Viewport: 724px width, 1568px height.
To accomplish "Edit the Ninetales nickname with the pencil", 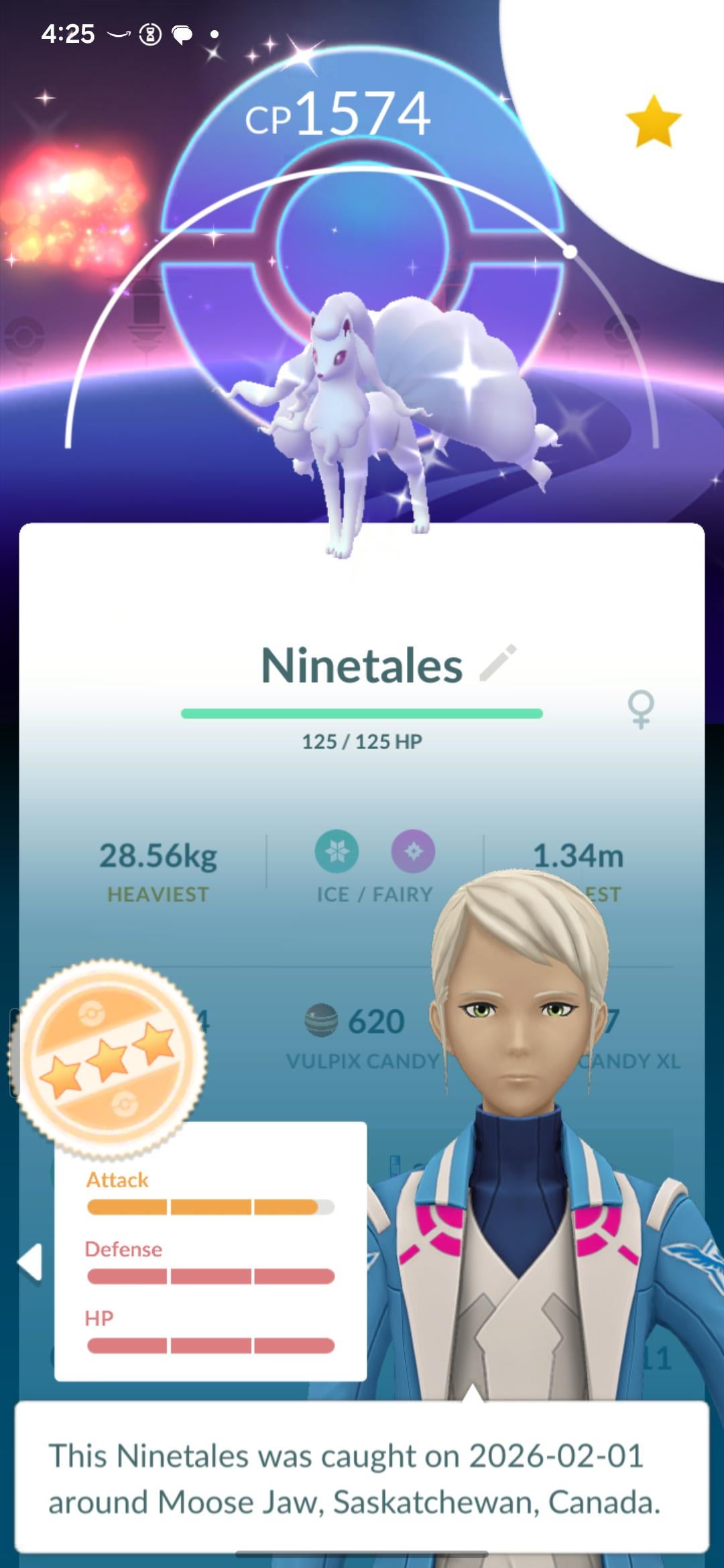I will pyautogui.click(x=498, y=663).
